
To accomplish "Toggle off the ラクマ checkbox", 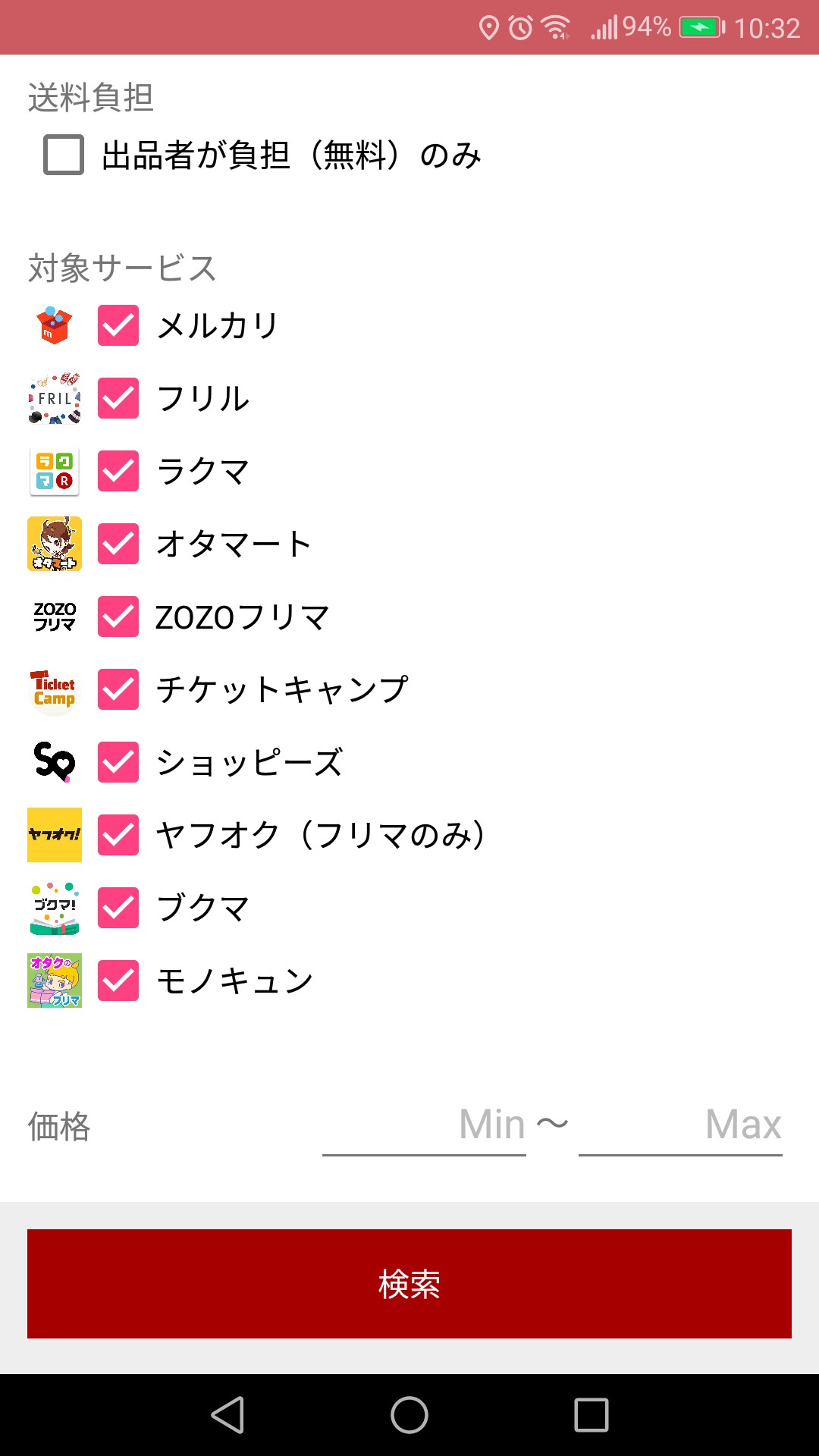I will [x=118, y=471].
